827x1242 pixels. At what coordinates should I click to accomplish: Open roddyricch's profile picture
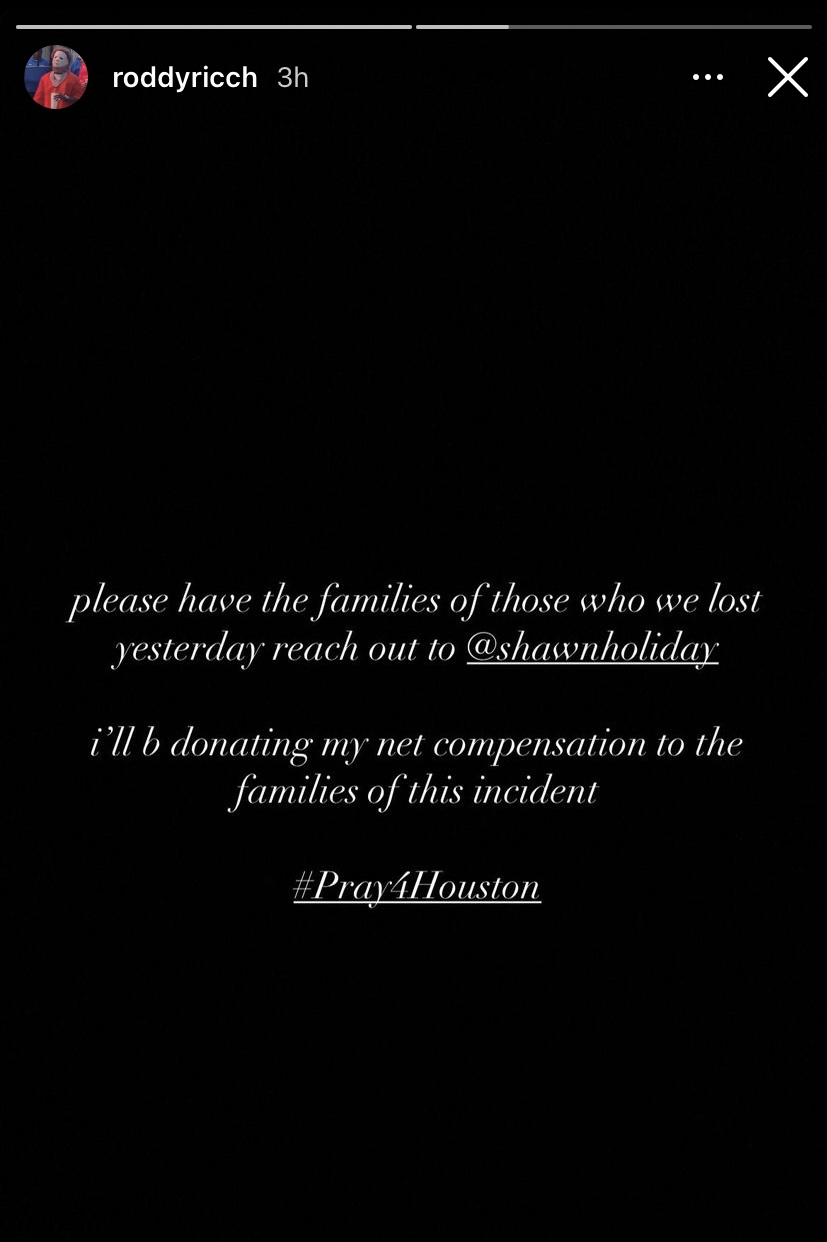pyautogui.click(x=56, y=77)
